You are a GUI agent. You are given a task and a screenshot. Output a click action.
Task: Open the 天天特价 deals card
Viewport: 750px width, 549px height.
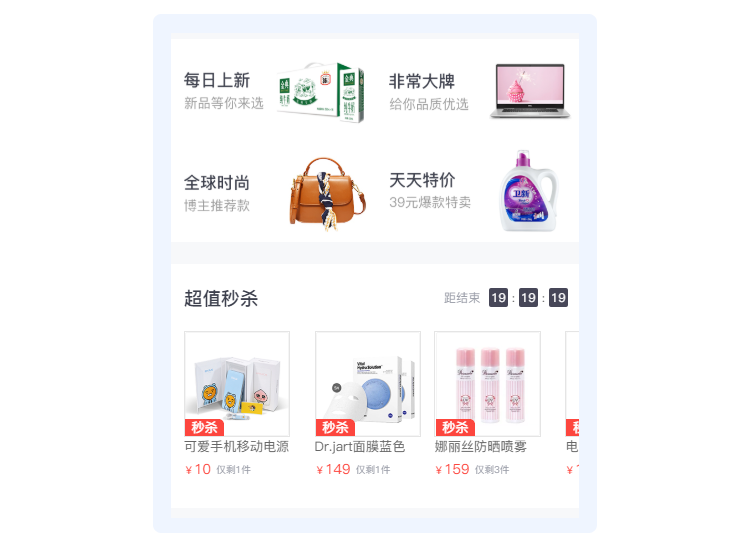(x=478, y=191)
